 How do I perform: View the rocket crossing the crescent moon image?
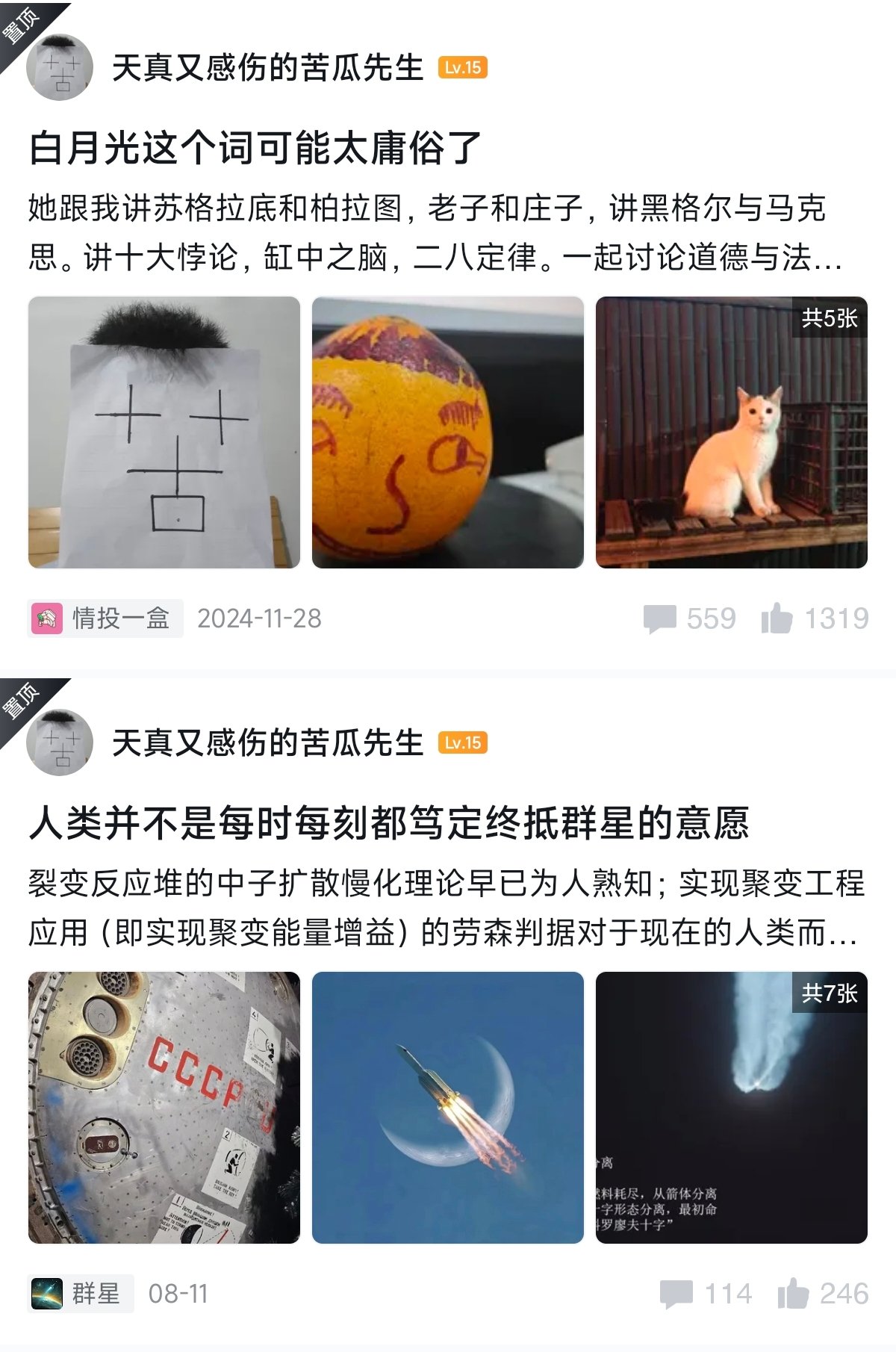pyautogui.click(x=448, y=1108)
